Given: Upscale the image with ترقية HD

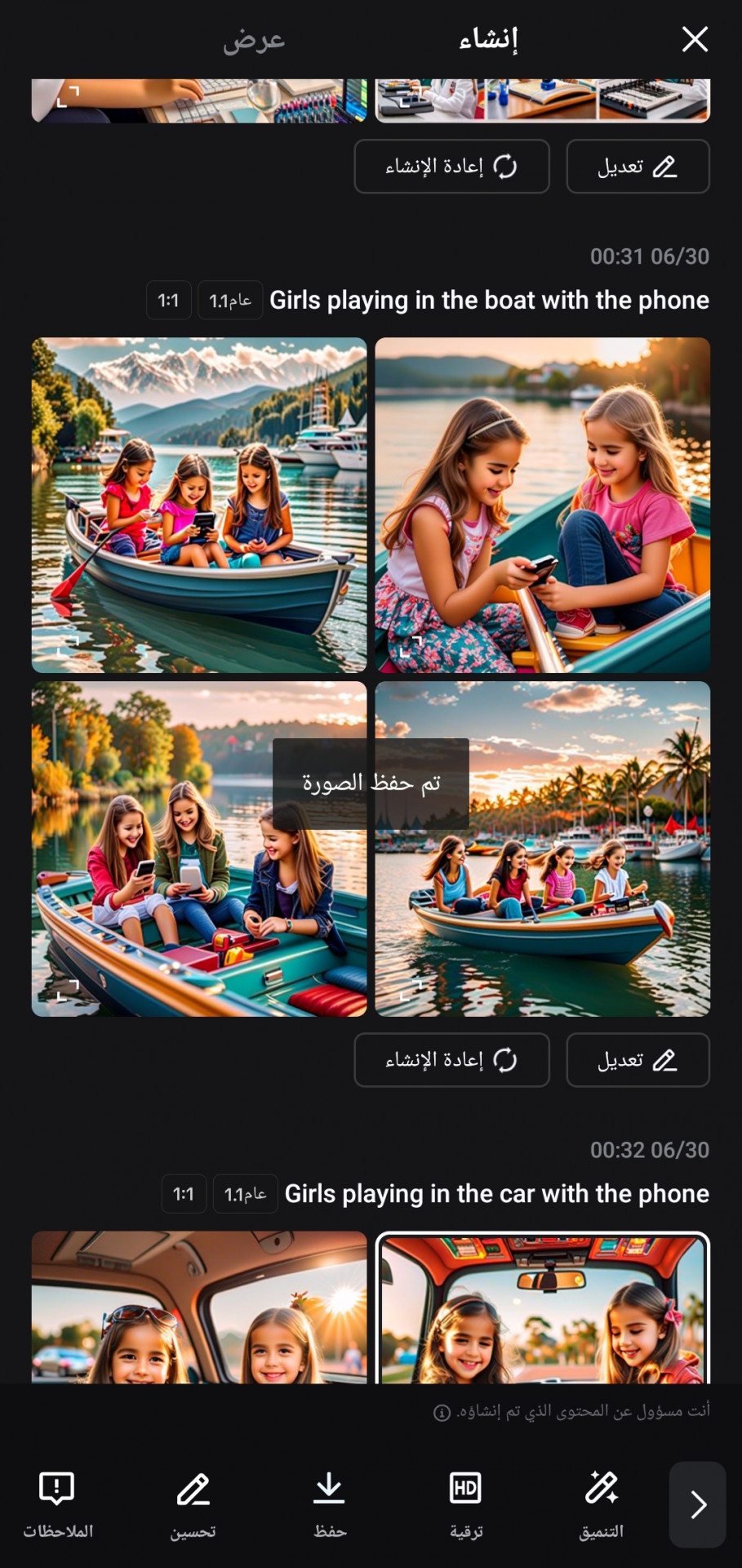Looking at the screenshot, I should (466, 1504).
